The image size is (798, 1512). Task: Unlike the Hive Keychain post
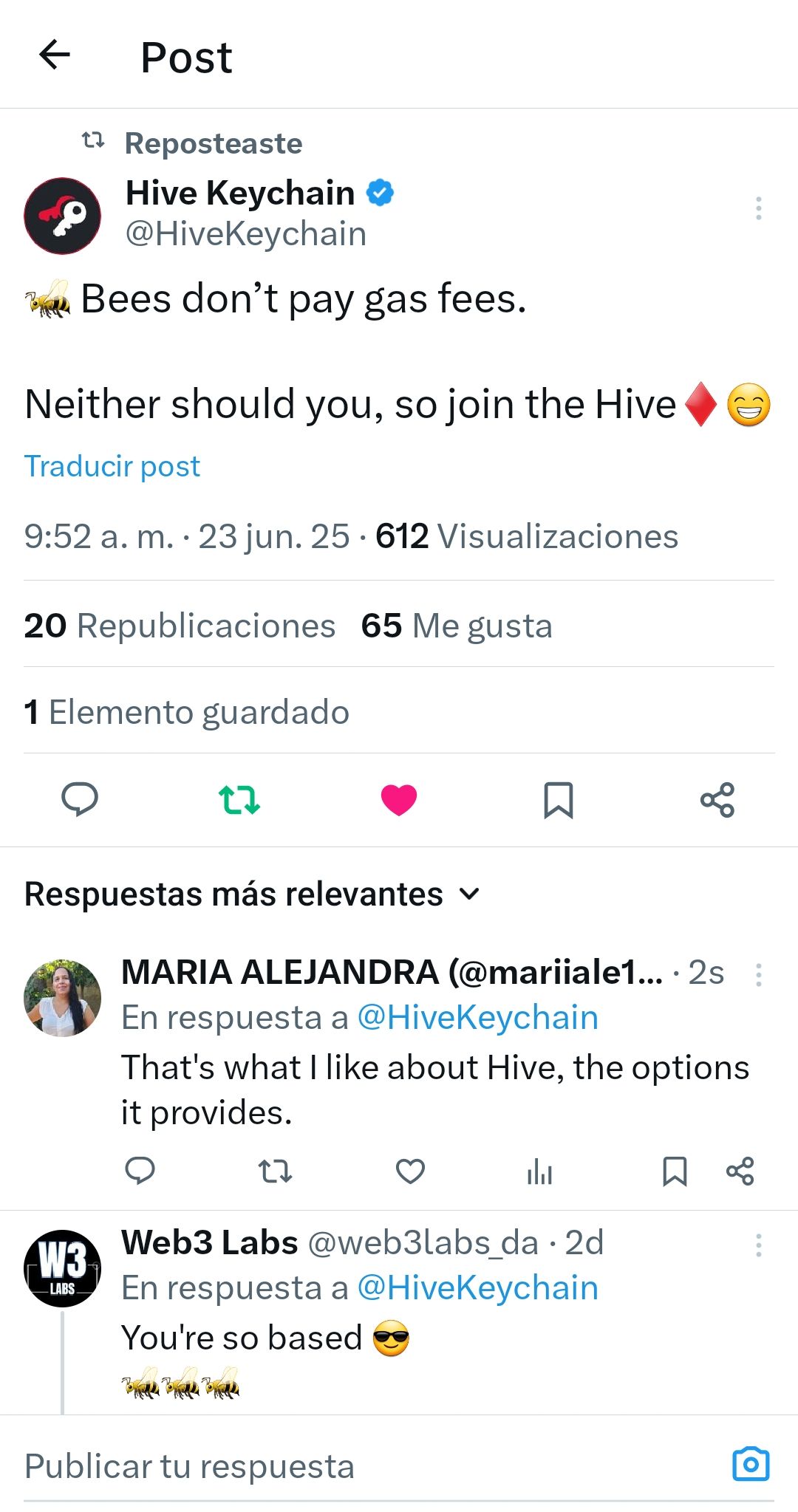coord(399,799)
